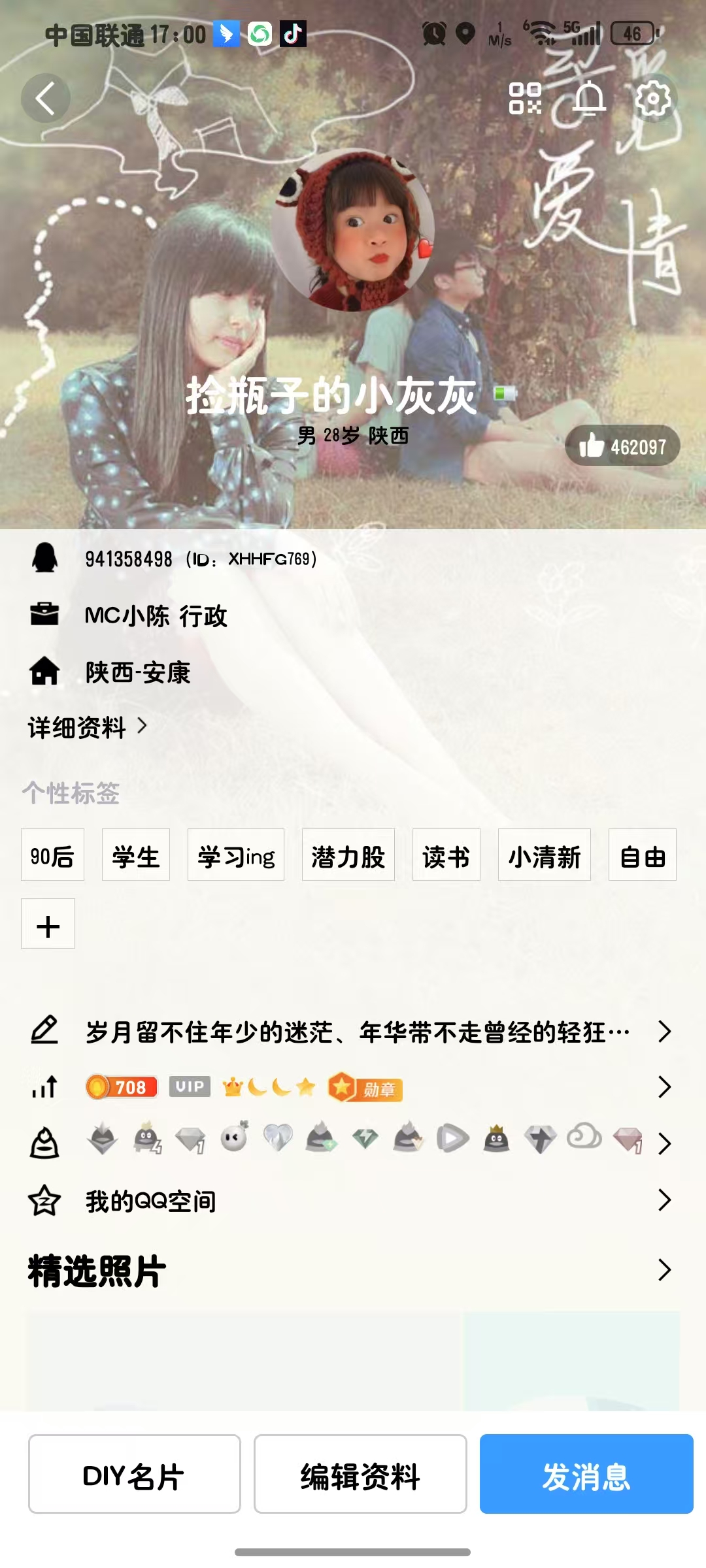This screenshot has height=1568, width=706.
Task: Open 我的QQ空间
Action: coord(353,1200)
